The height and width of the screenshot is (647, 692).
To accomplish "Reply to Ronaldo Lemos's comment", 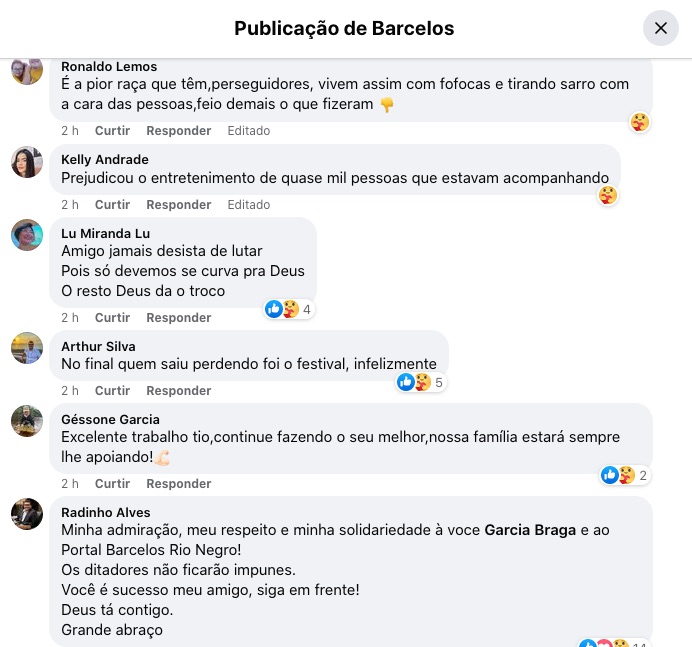I will coord(178,131).
